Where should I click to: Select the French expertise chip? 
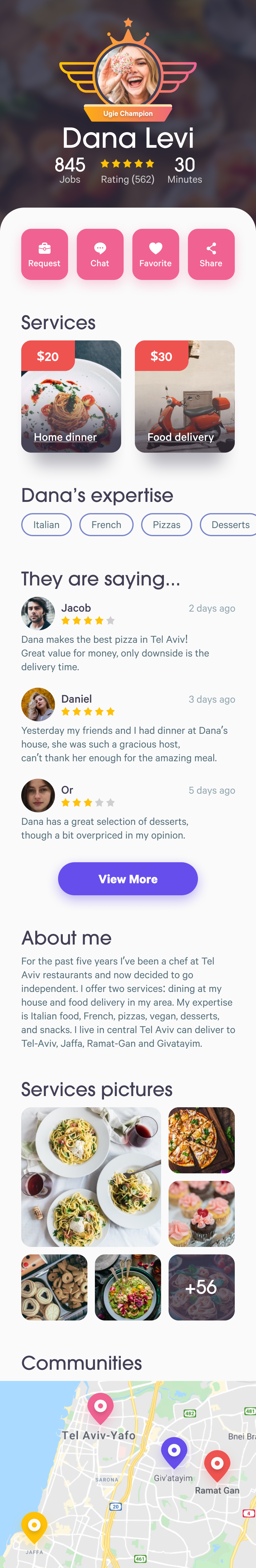click(x=106, y=525)
